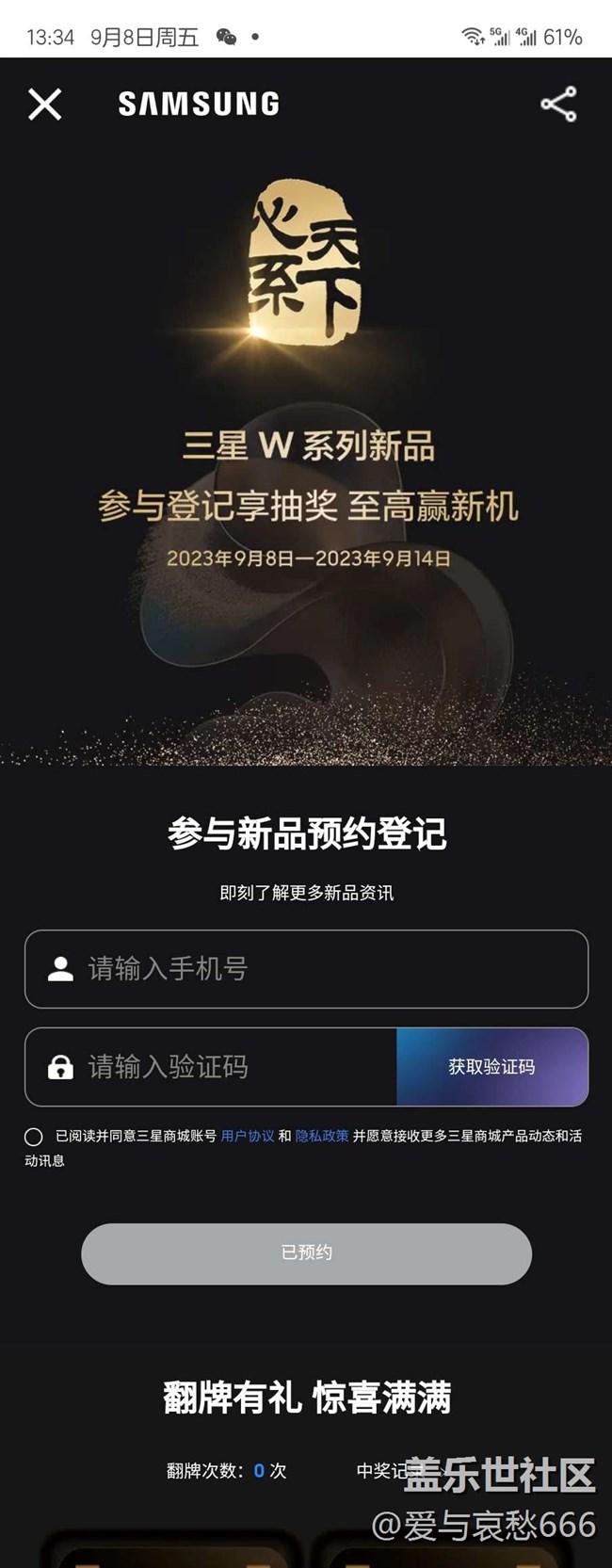Open the 隐私政策 link
Screen dimensions: 612x1568
point(322,1137)
